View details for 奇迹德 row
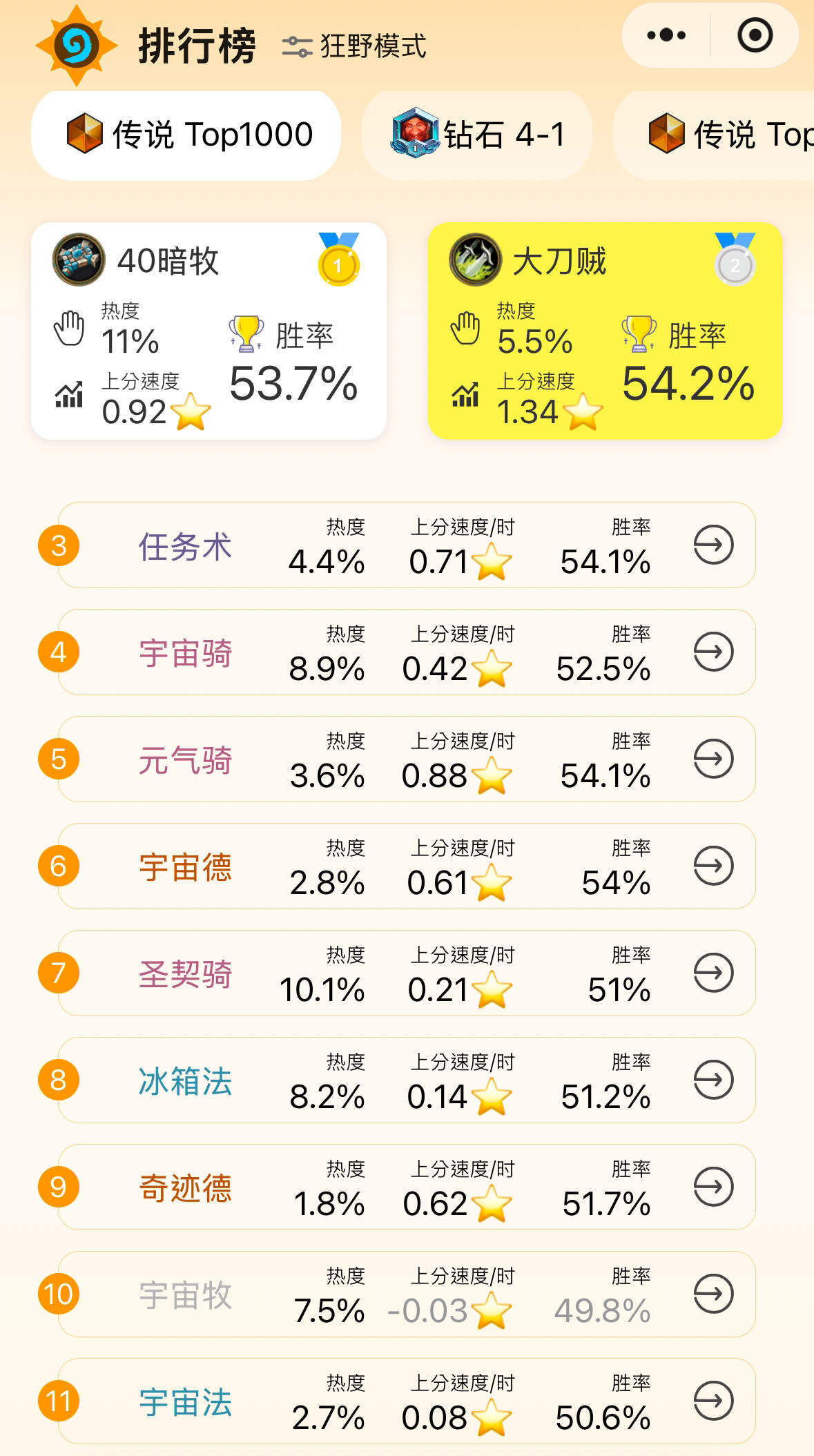Viewport: 814px width, 1456px height. 407,1187
